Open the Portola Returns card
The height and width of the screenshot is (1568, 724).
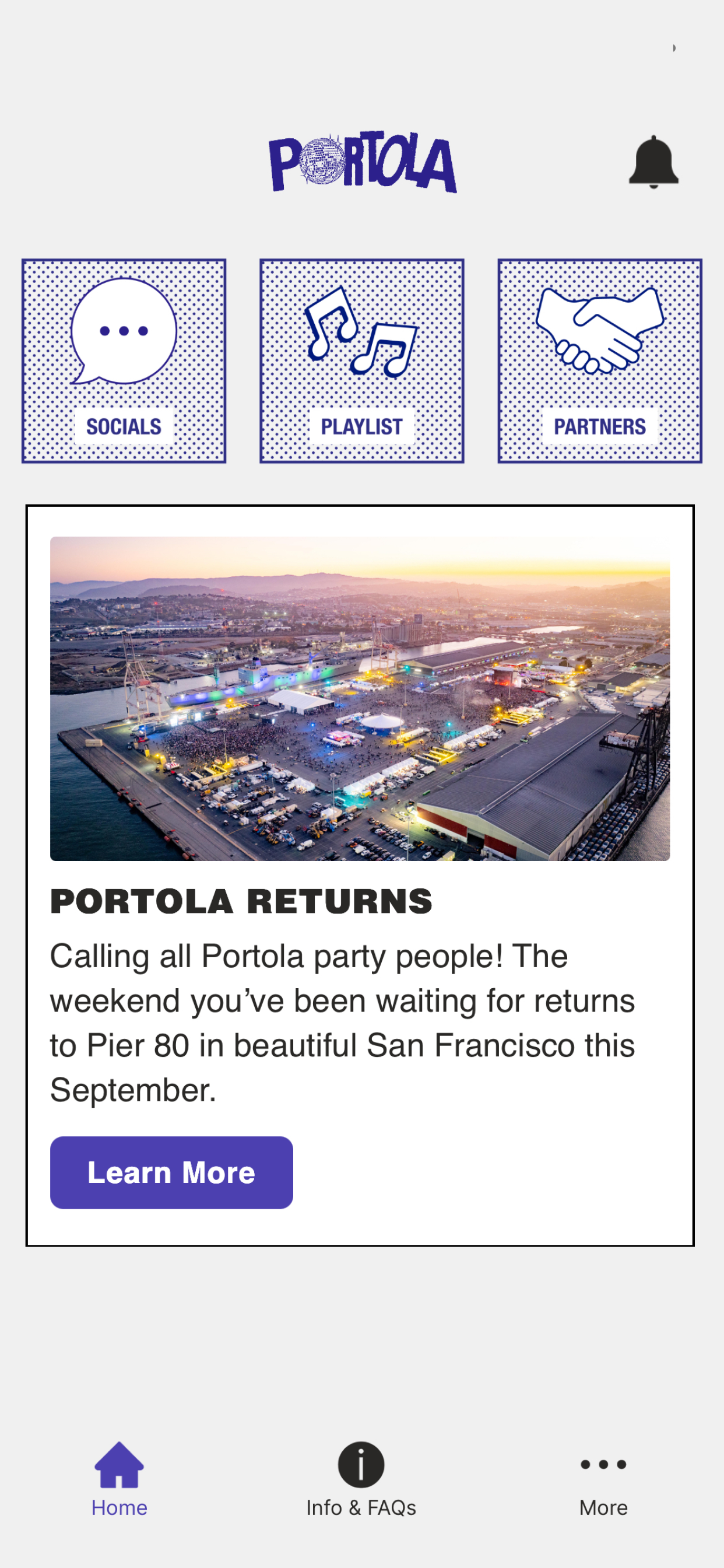(x=360, y=876)
